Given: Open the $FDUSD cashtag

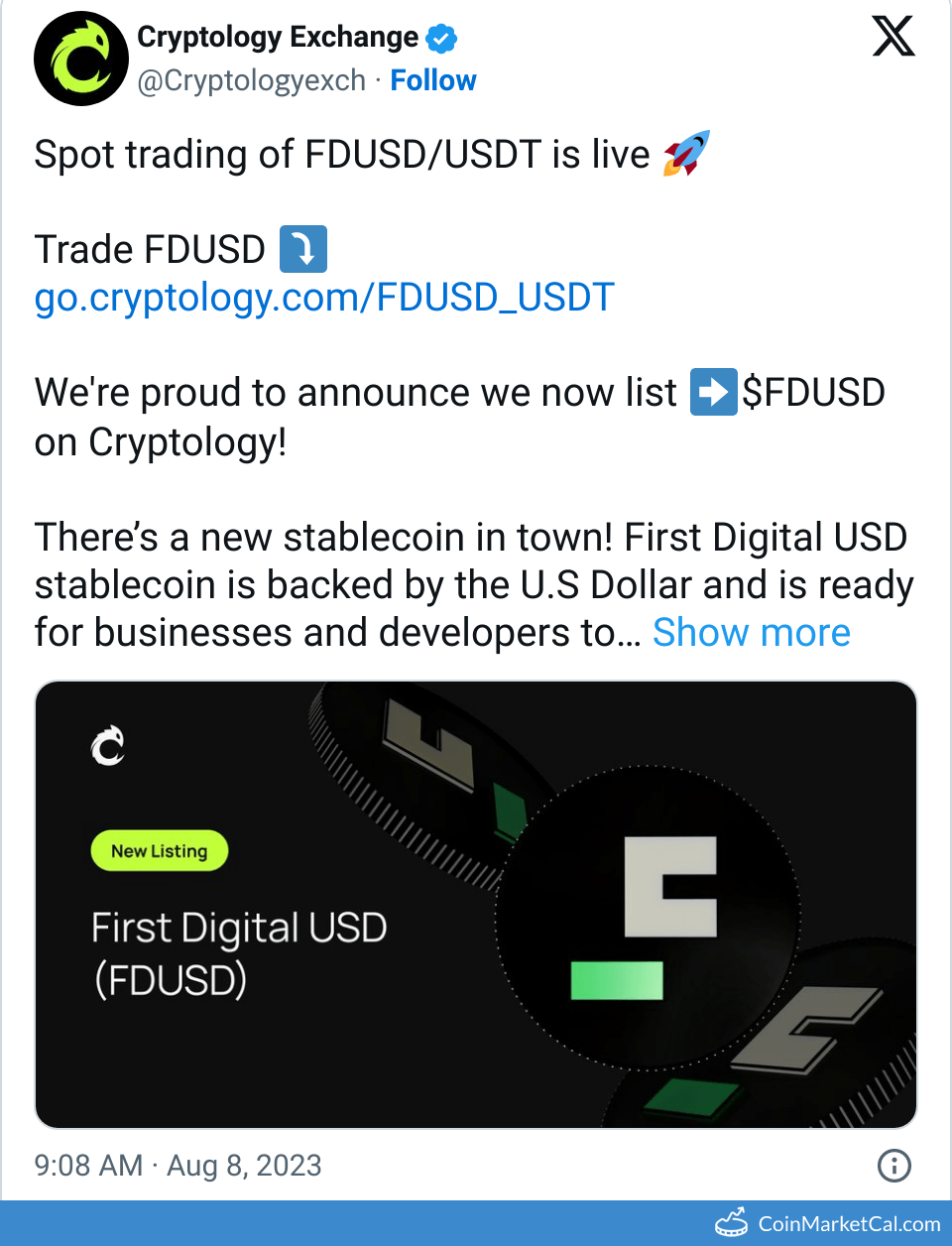Looking at the screenshot, I should click(813, 393).
